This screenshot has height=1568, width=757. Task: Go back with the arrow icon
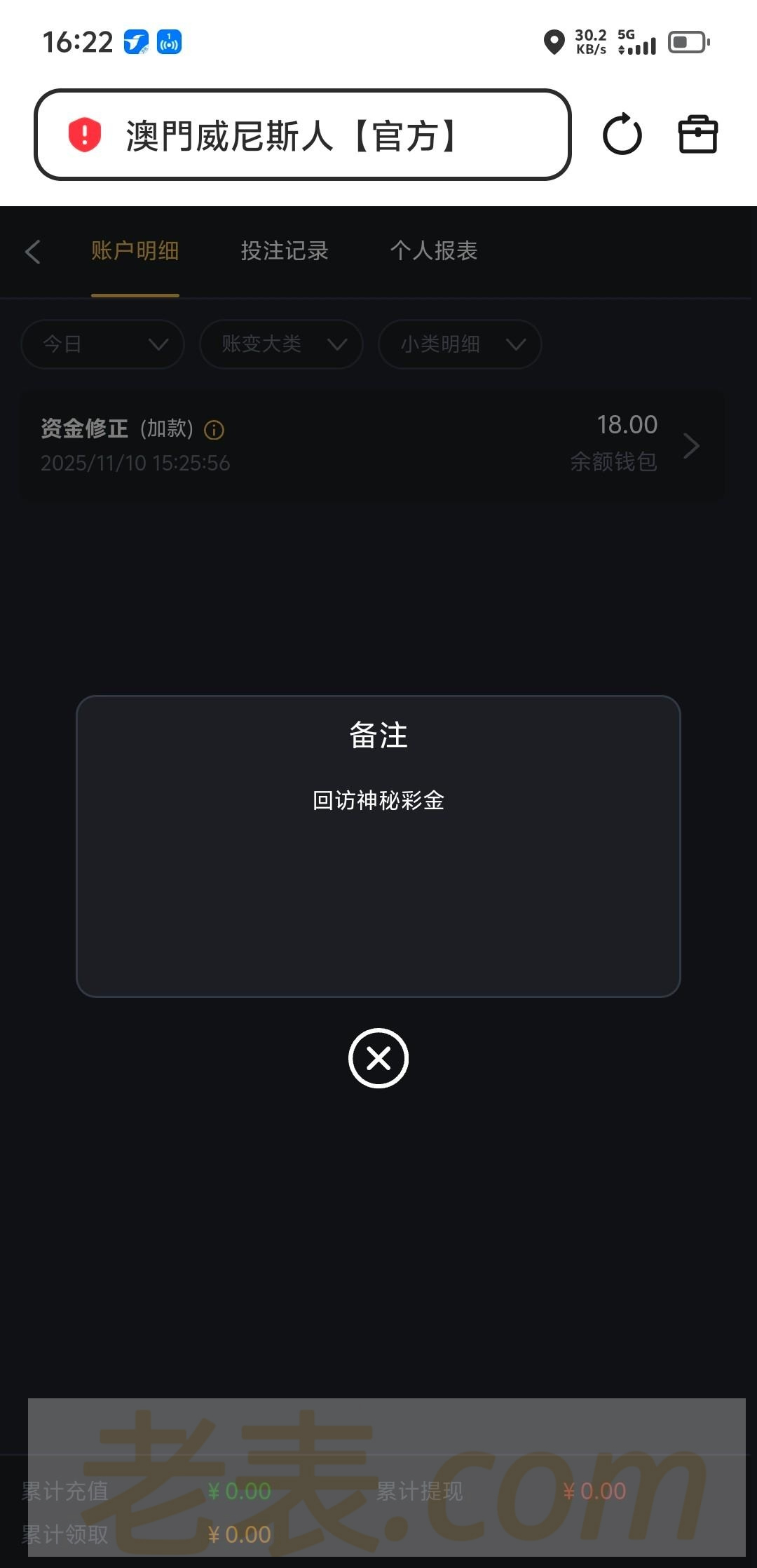coord(33,251)
